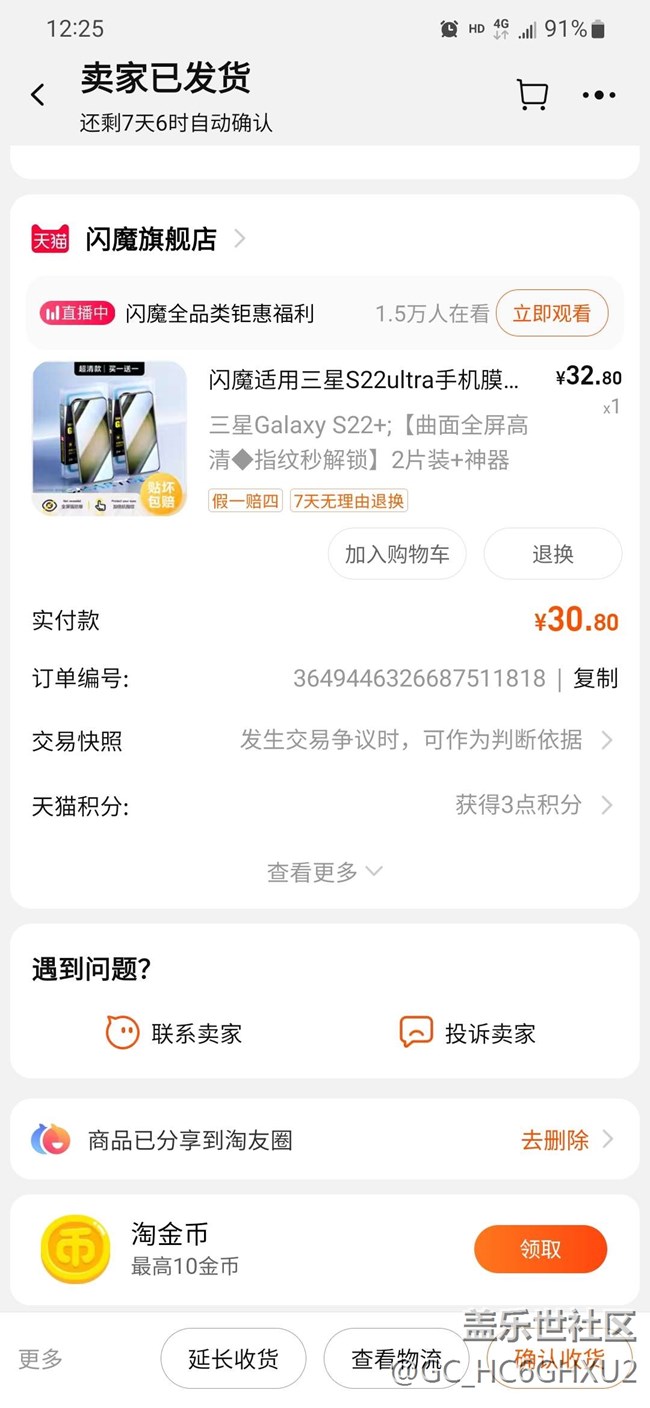Claim 淘金币 with the 领取 button
This screenshot has width=650, height=1408.
tap(540, 1249)
